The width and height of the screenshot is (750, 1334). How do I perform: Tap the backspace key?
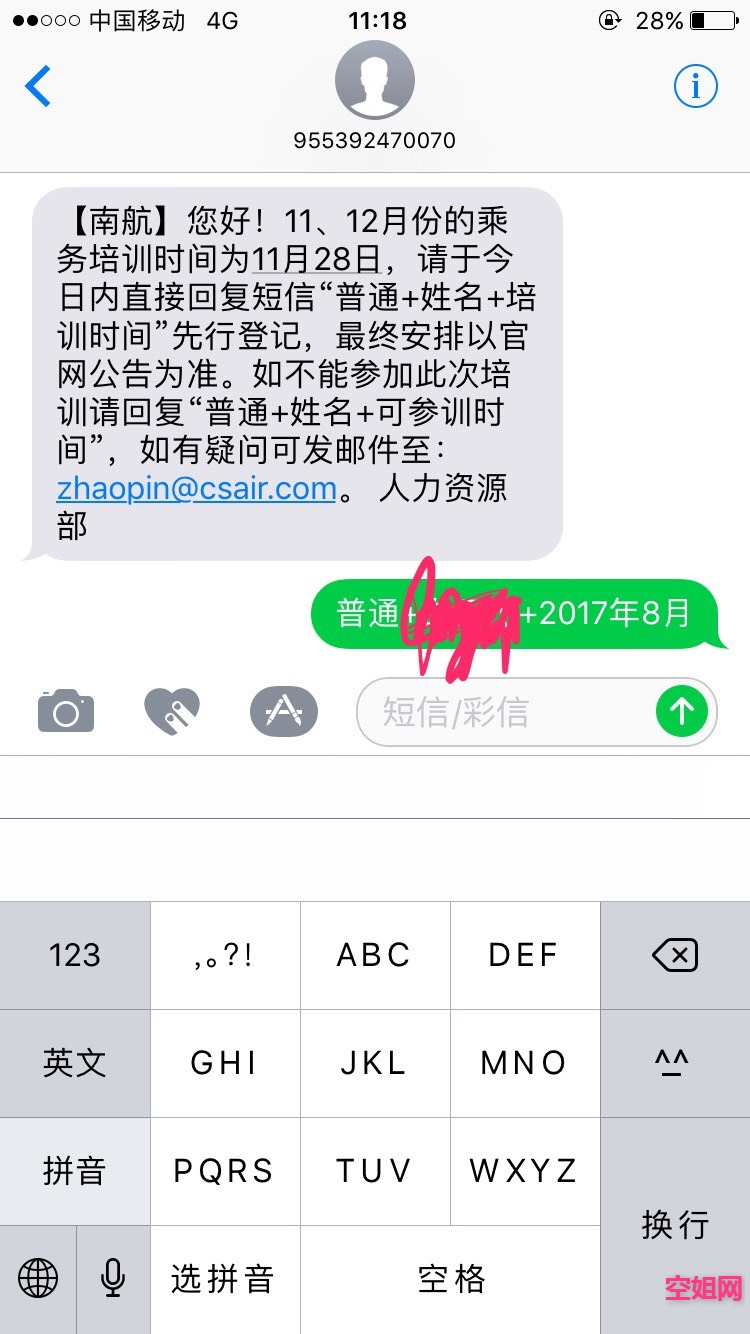point(675,956)
